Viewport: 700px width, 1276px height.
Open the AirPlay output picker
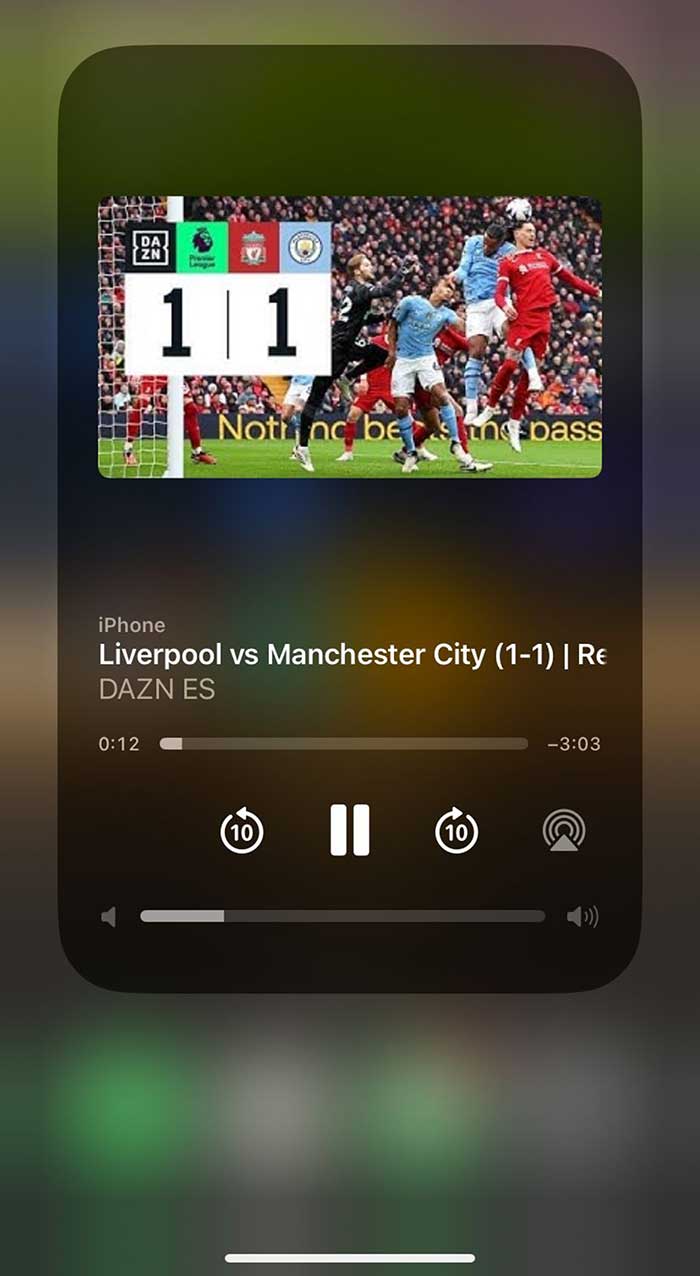pyautogui.click(x=564, y=831)
